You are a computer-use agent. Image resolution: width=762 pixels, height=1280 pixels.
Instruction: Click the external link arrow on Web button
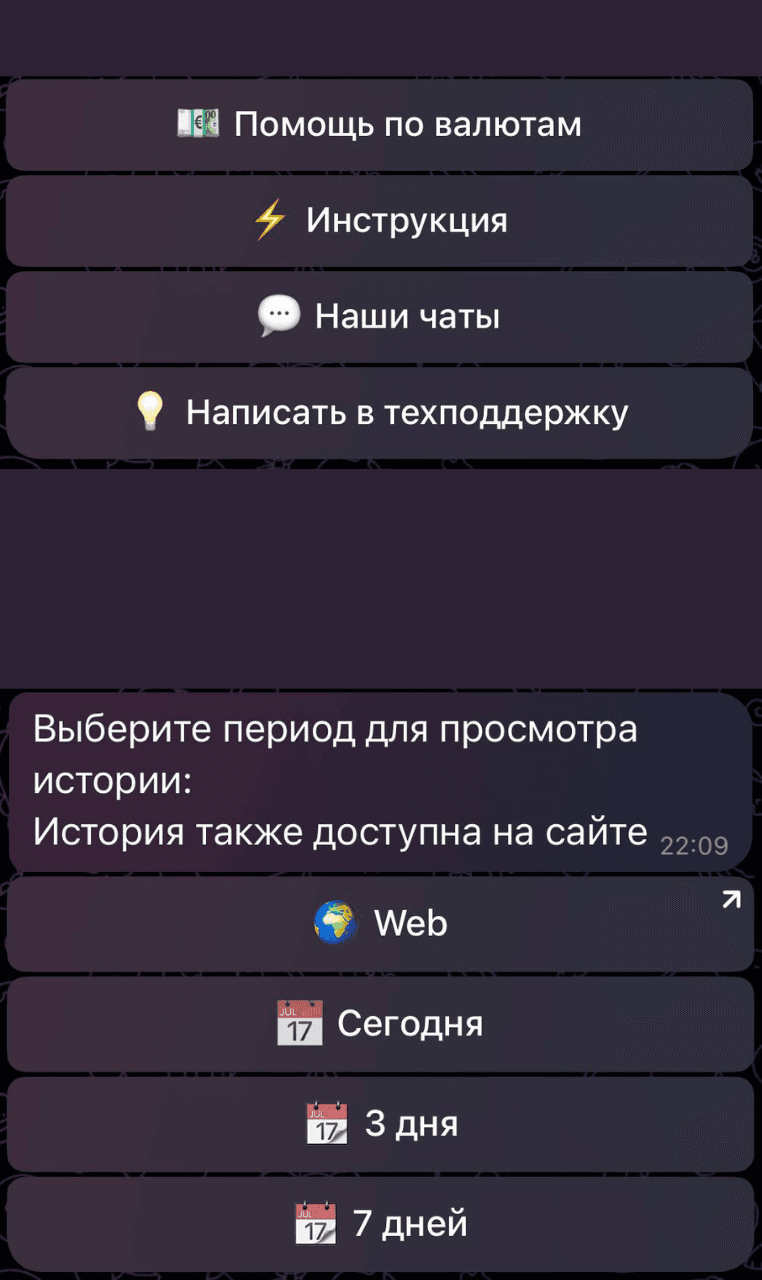click(x=730, y=898)
